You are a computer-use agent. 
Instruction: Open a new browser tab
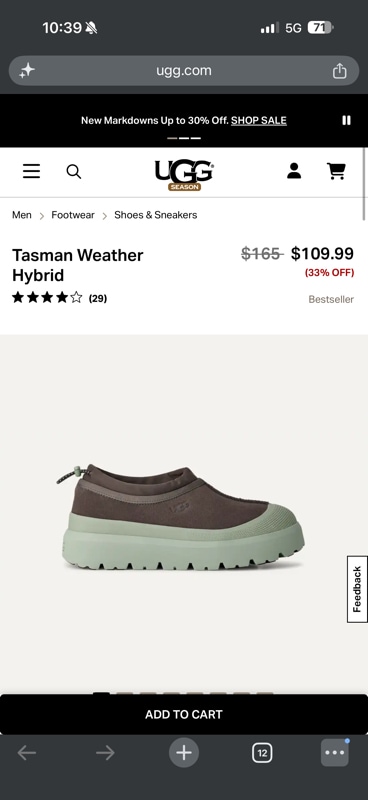pos(184,753)
